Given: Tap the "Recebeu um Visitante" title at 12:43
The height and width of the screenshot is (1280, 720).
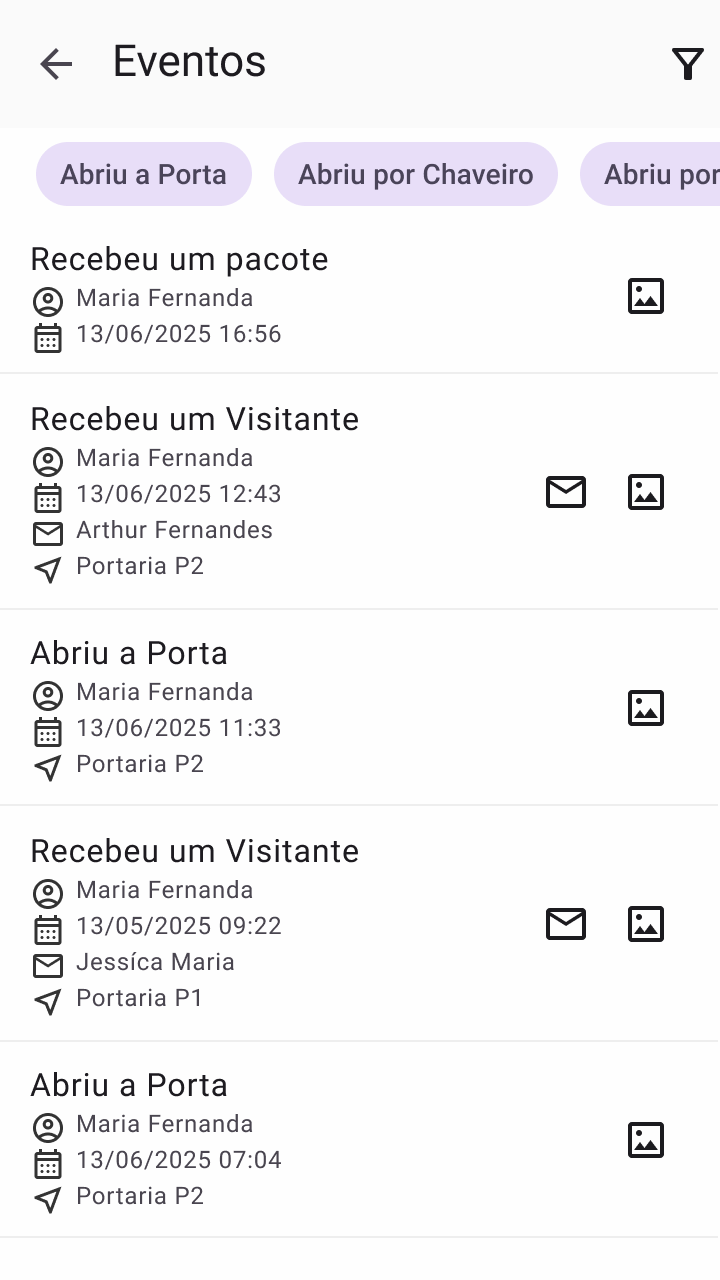Looking at the screenshot, I should coord(196,419).
